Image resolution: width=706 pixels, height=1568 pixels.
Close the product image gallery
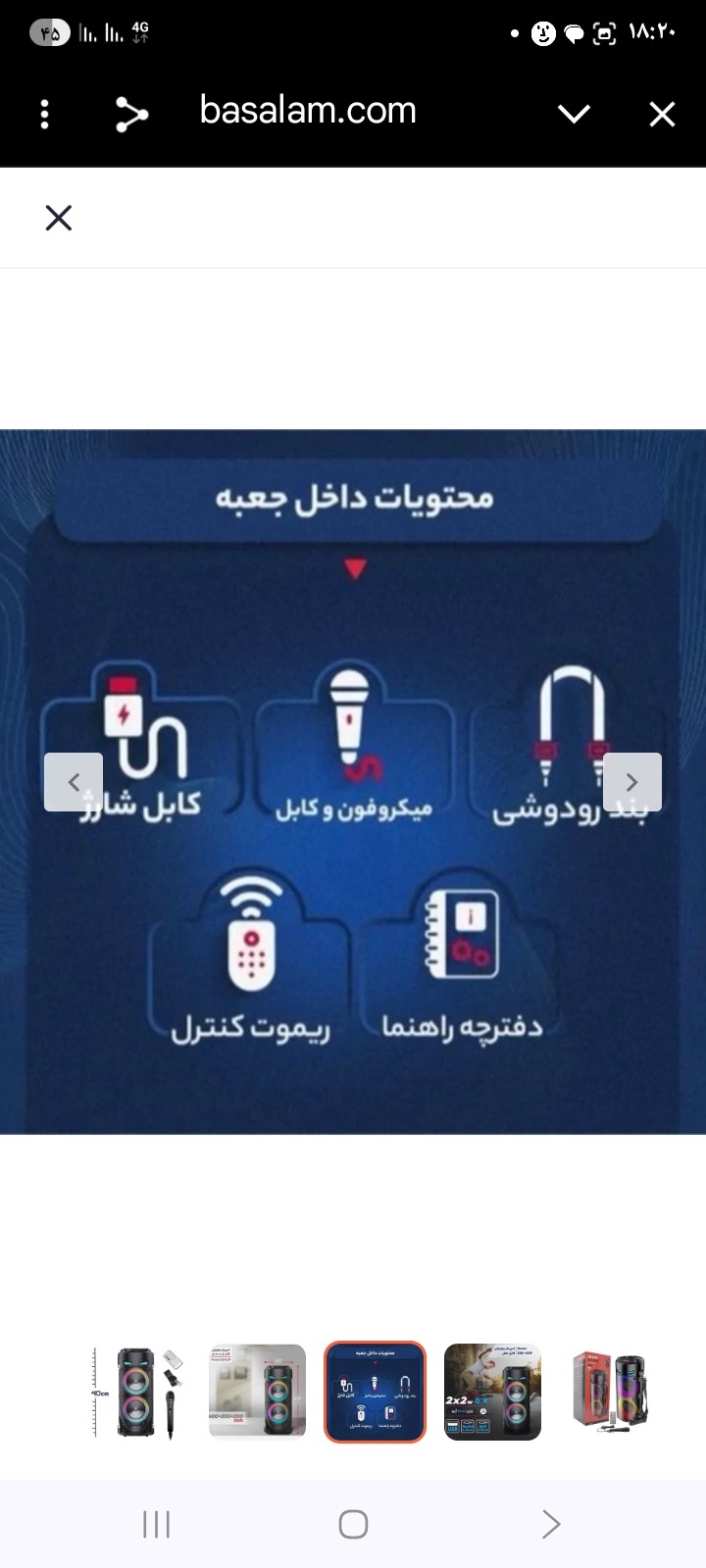59,218
